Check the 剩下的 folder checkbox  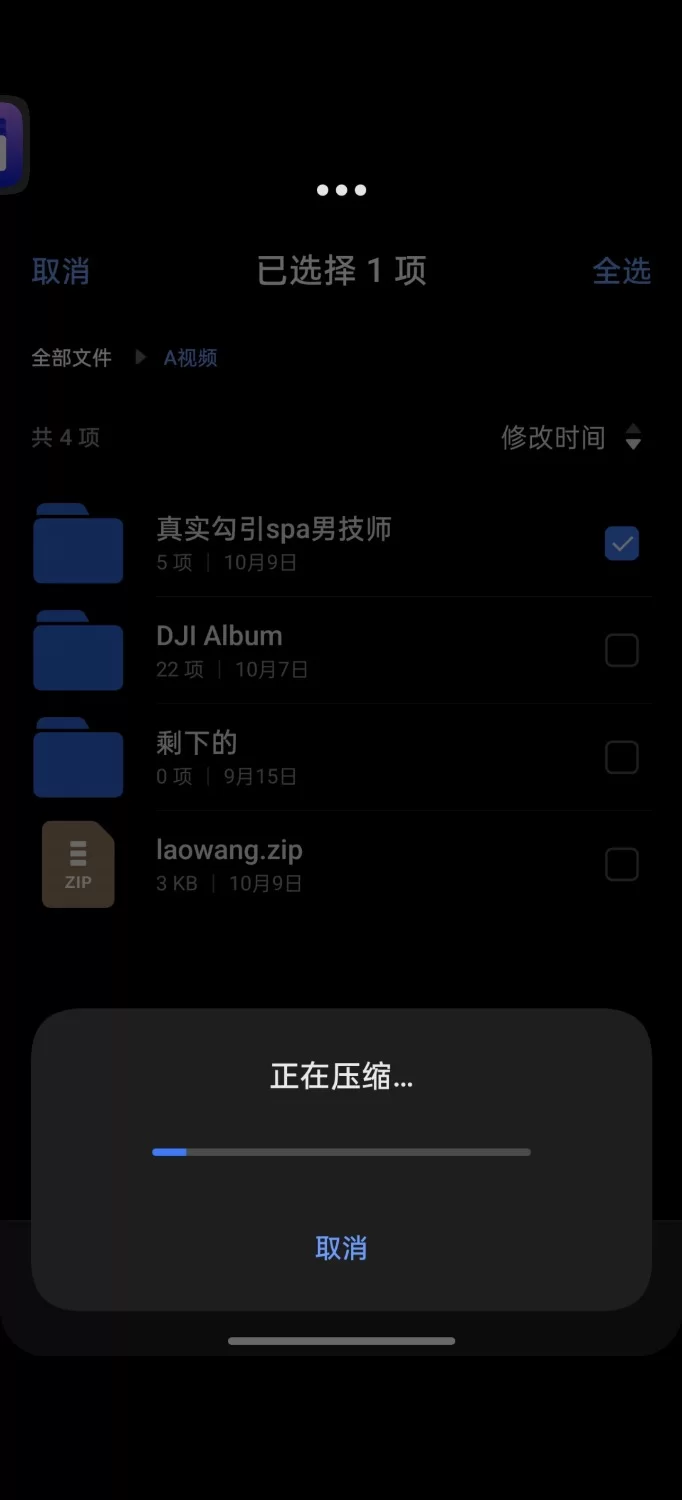[x=621, y=758]
